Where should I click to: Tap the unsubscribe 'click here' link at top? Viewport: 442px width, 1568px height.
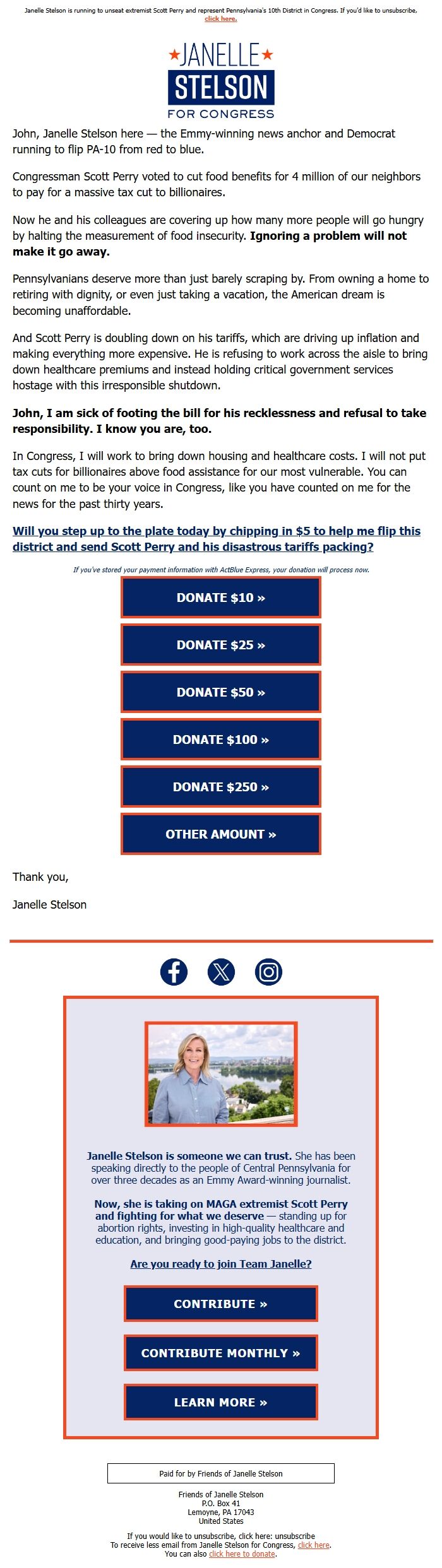[220, 19]
